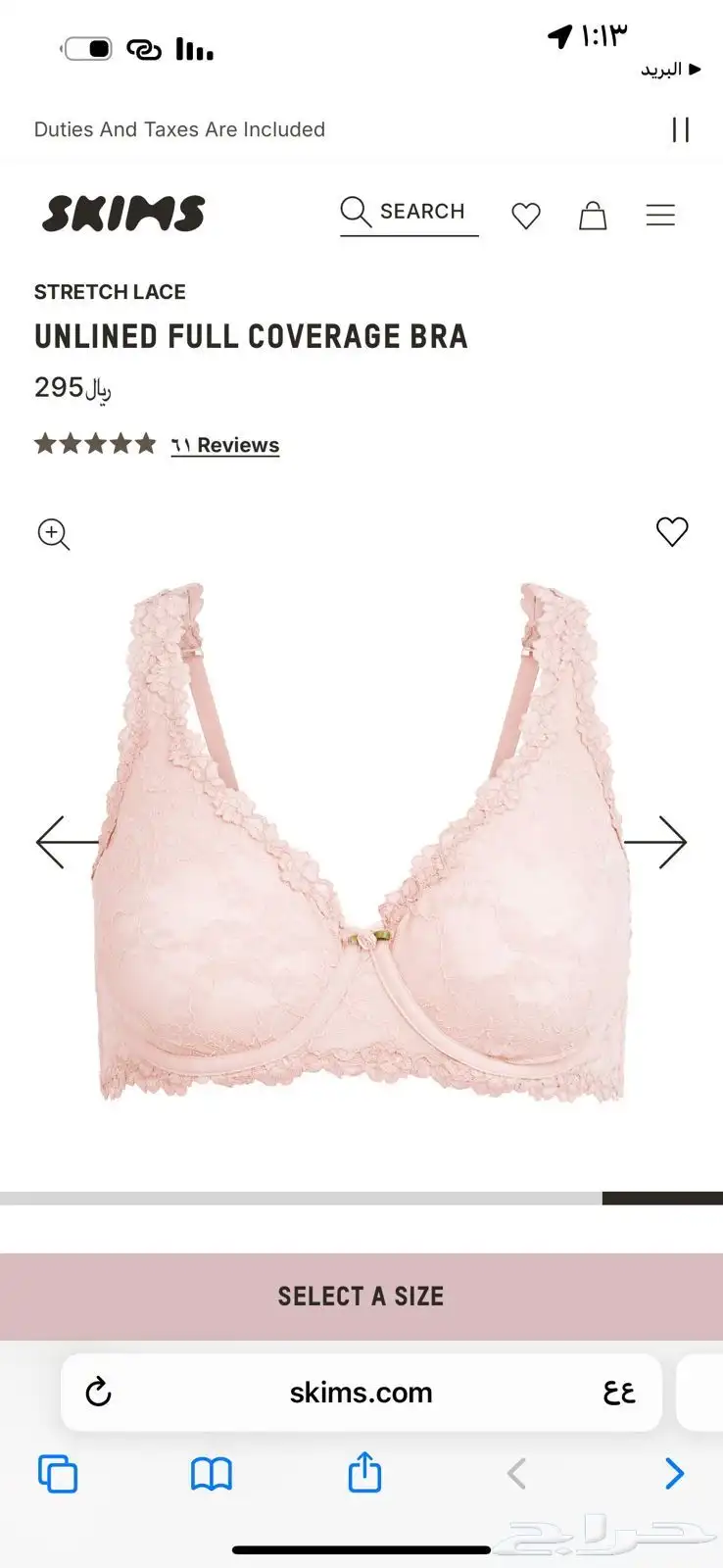This screenshot has width=723, height=1568.
Task: Pause the Duties And Taxes banner
Action: tap(681, 129)
